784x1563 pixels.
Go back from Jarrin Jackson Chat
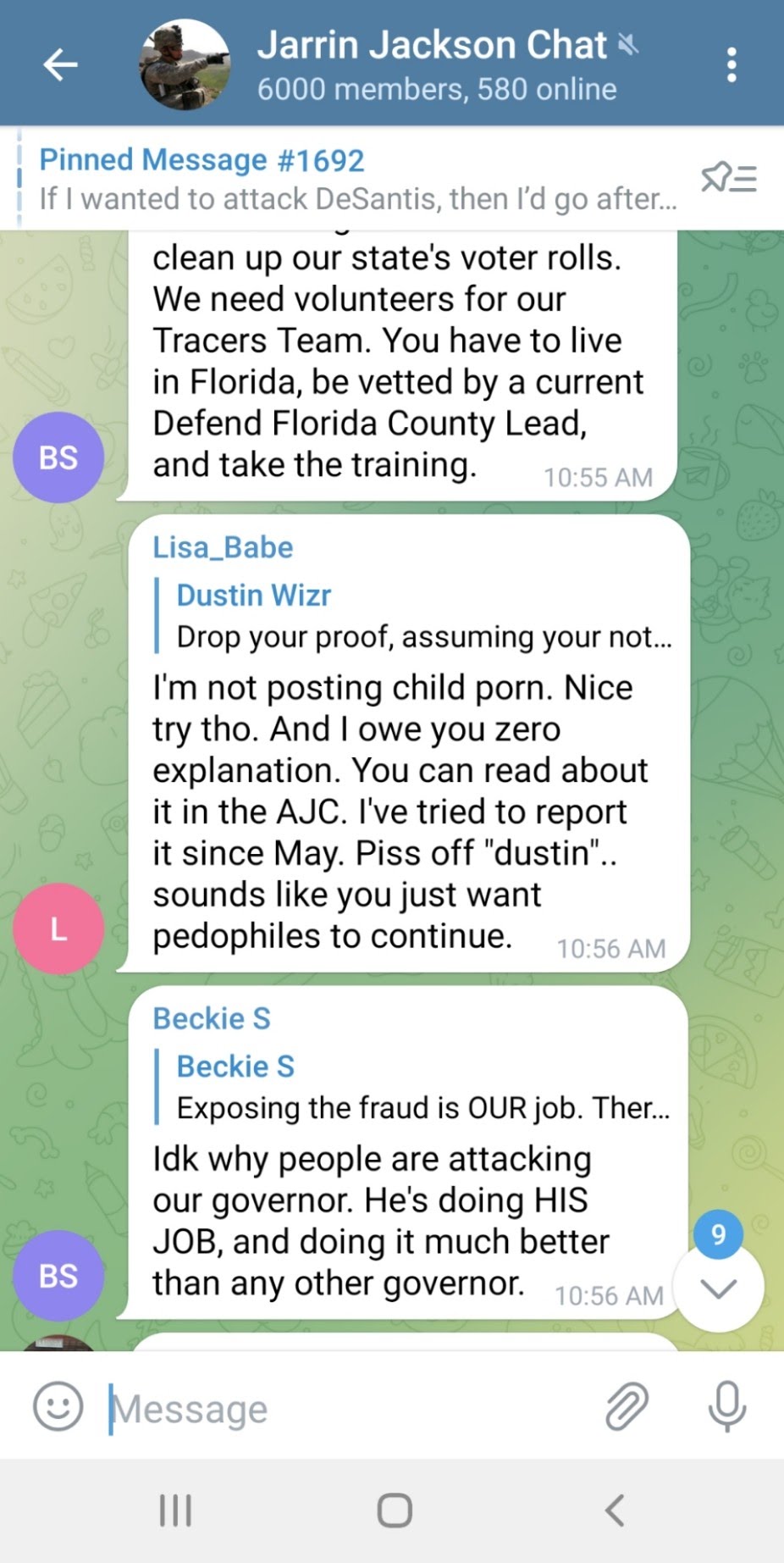point(61,64)
